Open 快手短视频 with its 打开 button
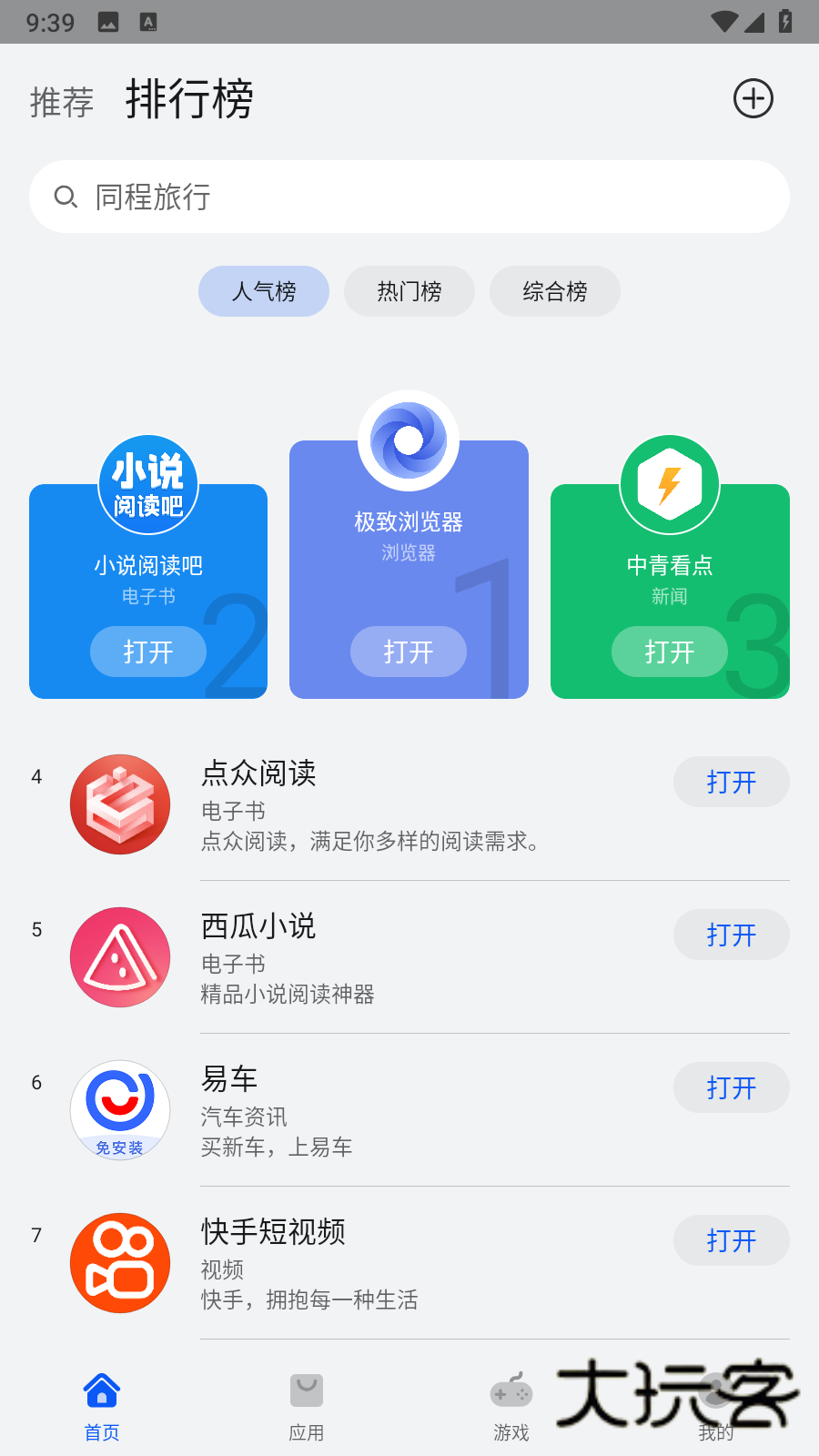The width and height of the screenshot is (819, 1456). [x=732, y=1240]
